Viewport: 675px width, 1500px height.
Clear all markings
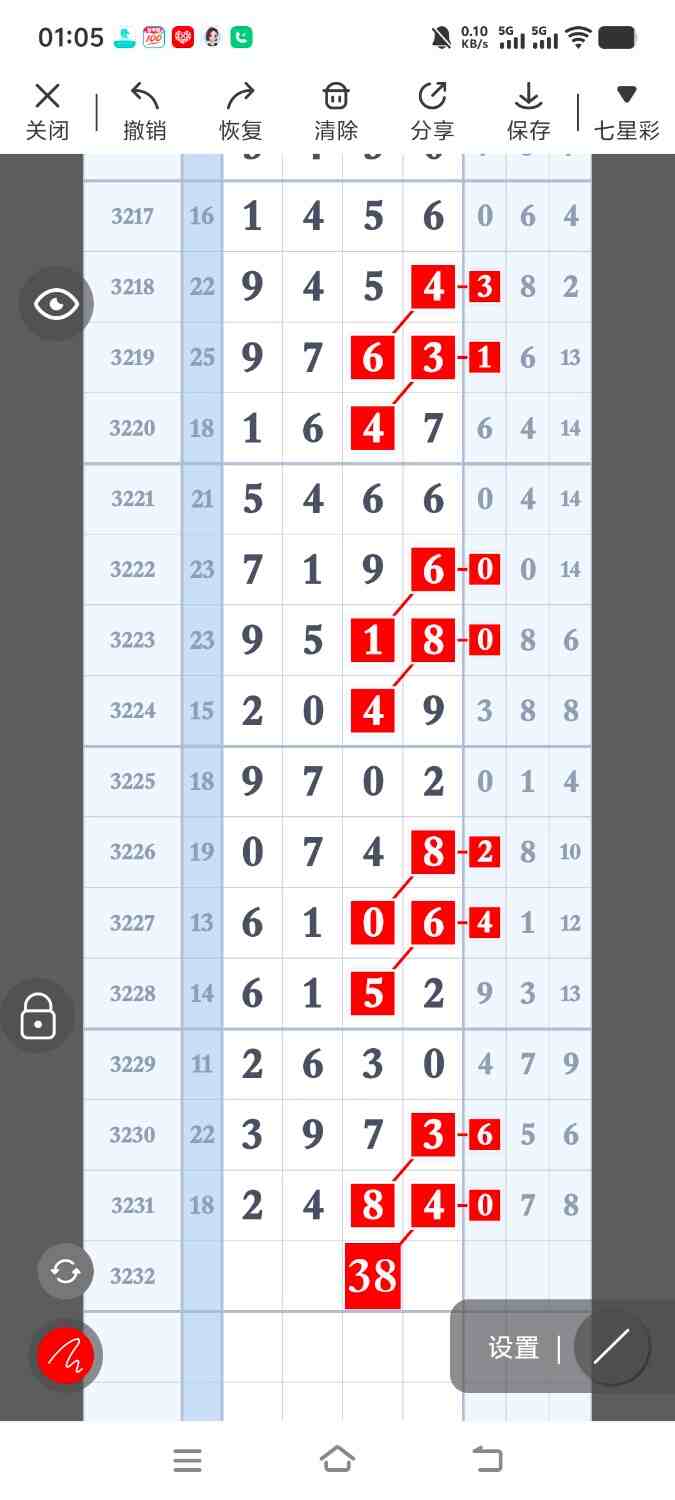[x=335, y=111]
